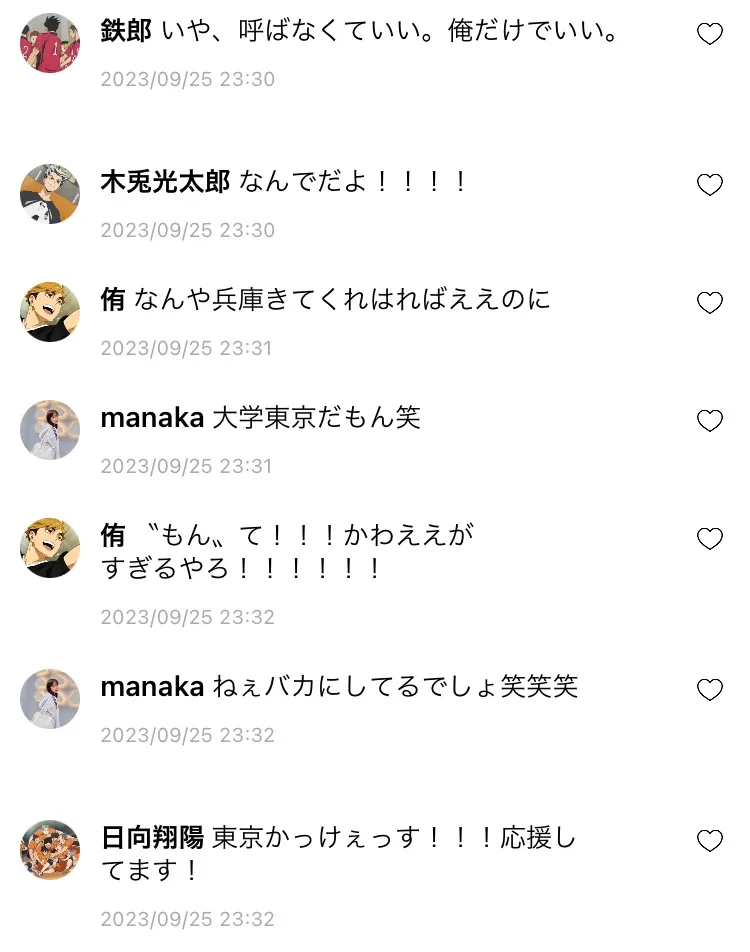Open the avatar next to 大学東京だもん笑

click(50, 430)
